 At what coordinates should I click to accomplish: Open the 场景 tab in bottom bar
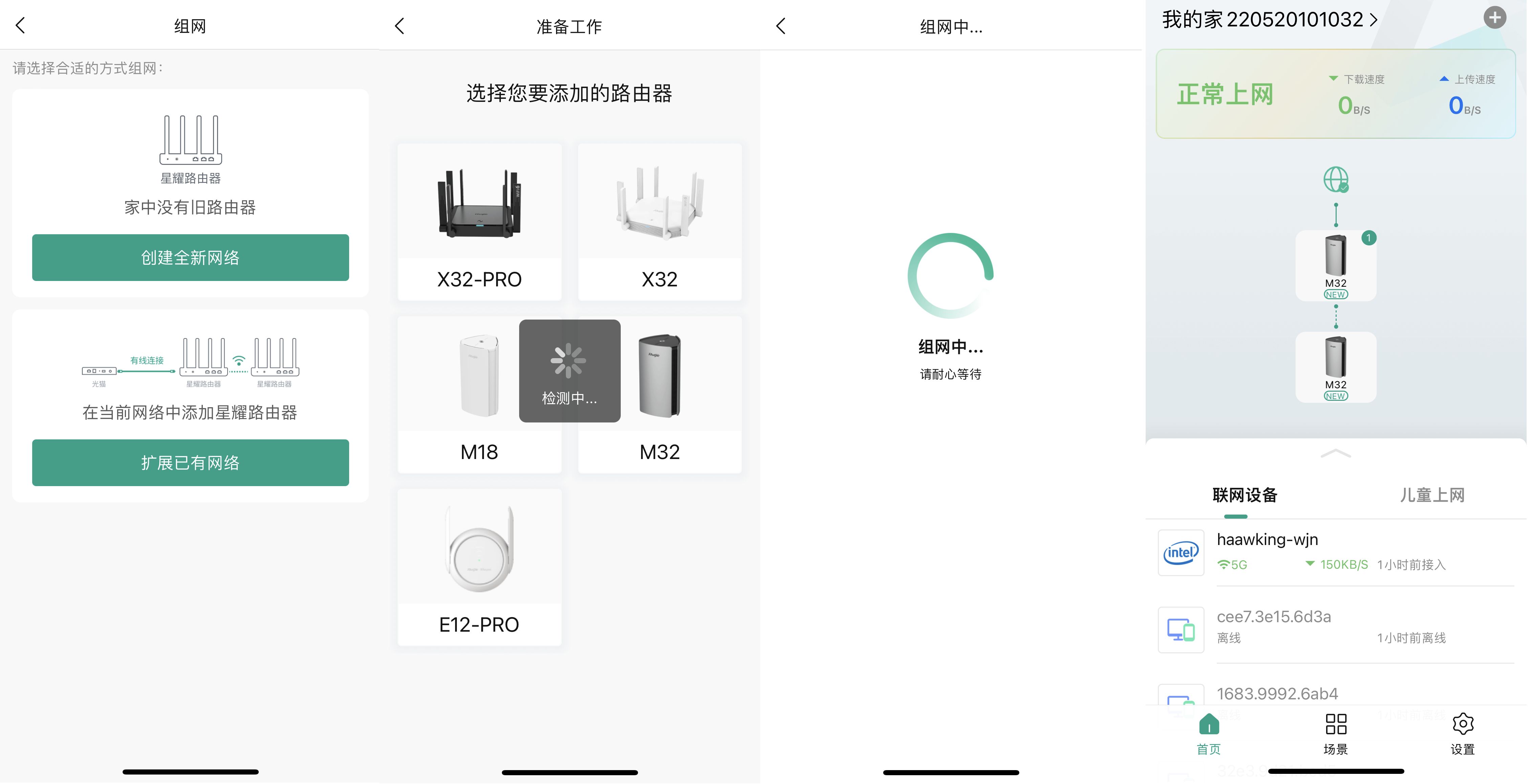click(x=1335, y=734)
